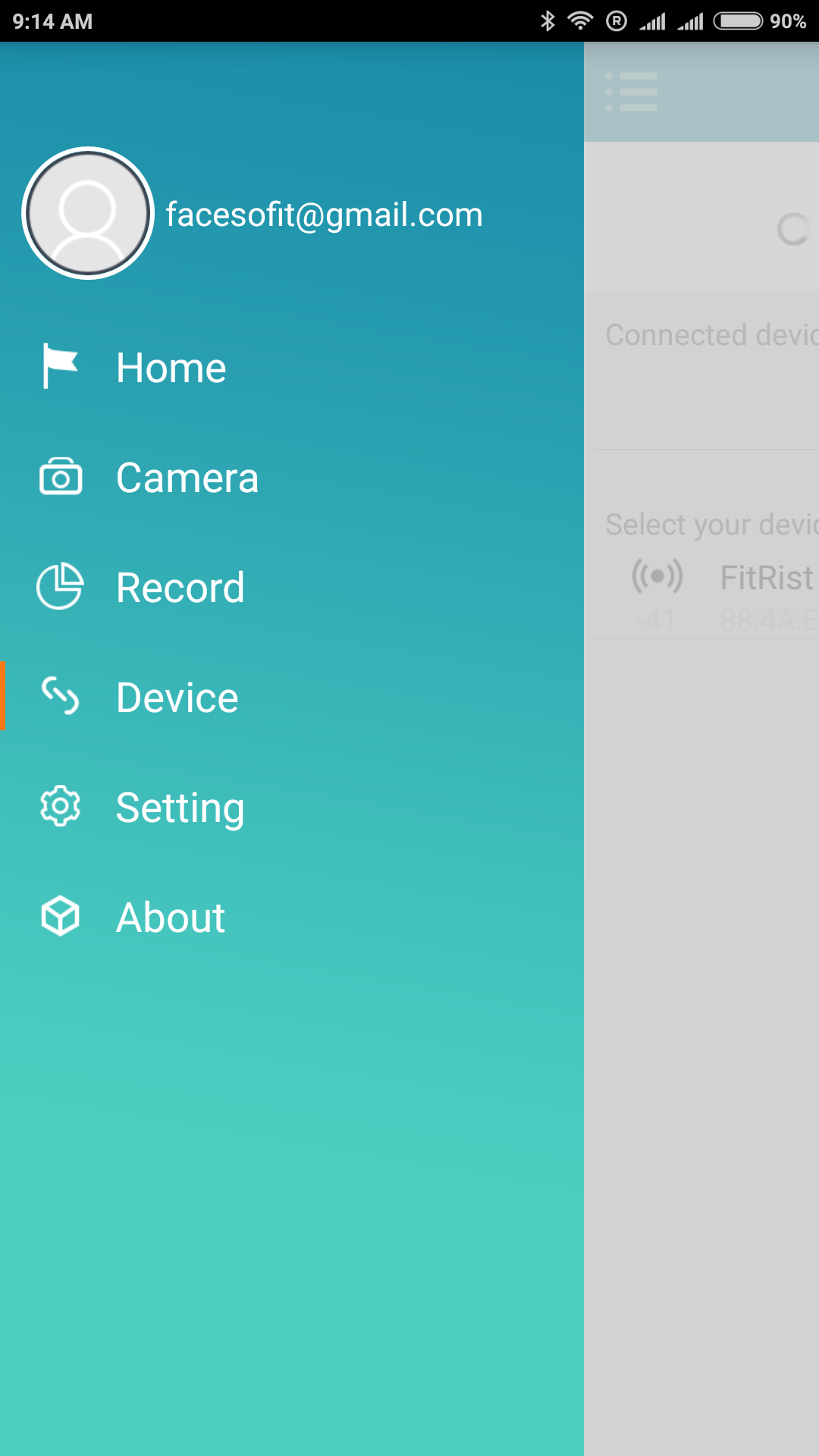Open the Setting page
The image size is (819, 1456).
[180, 808]
